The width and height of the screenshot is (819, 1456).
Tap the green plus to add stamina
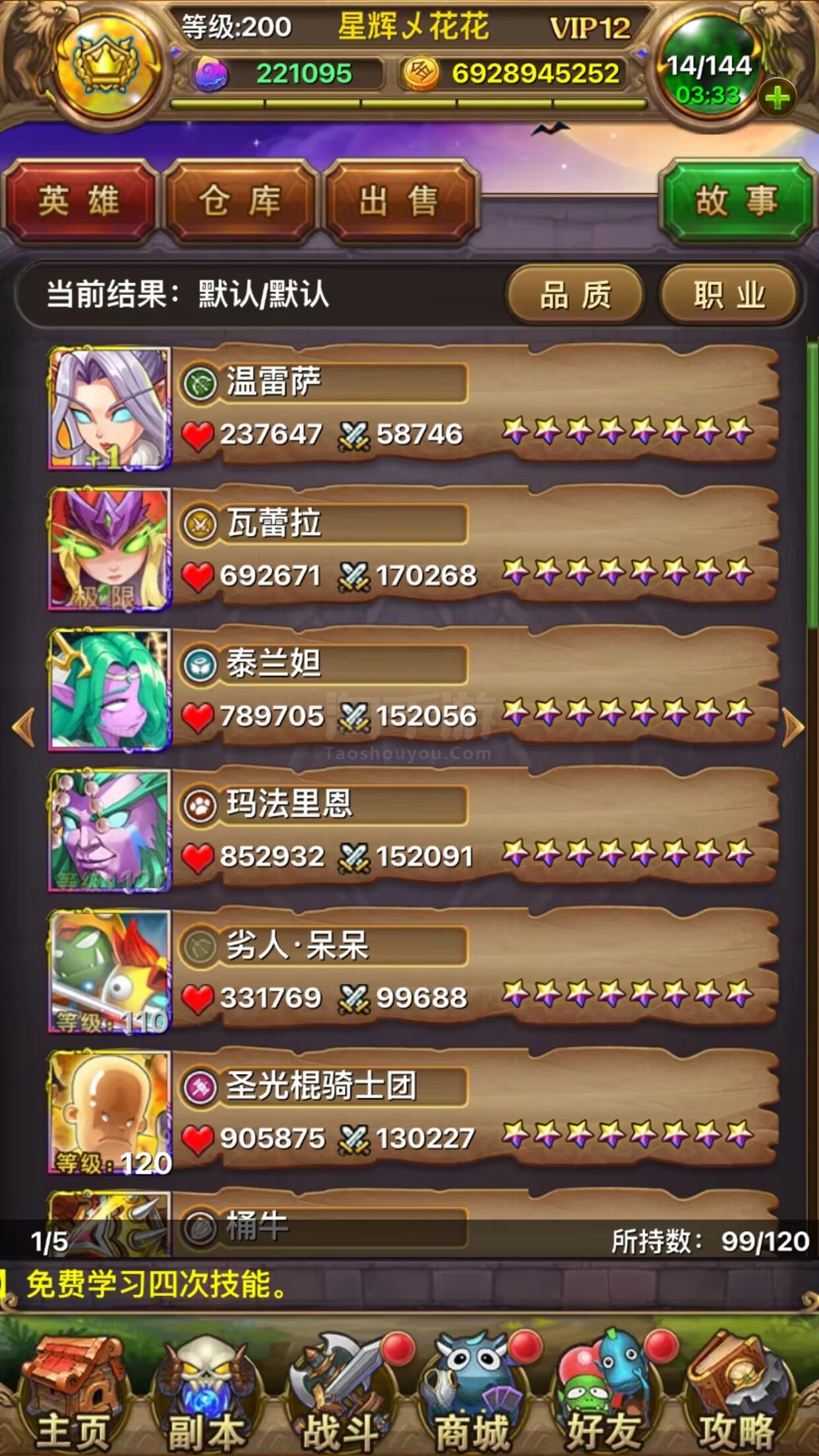777,98
